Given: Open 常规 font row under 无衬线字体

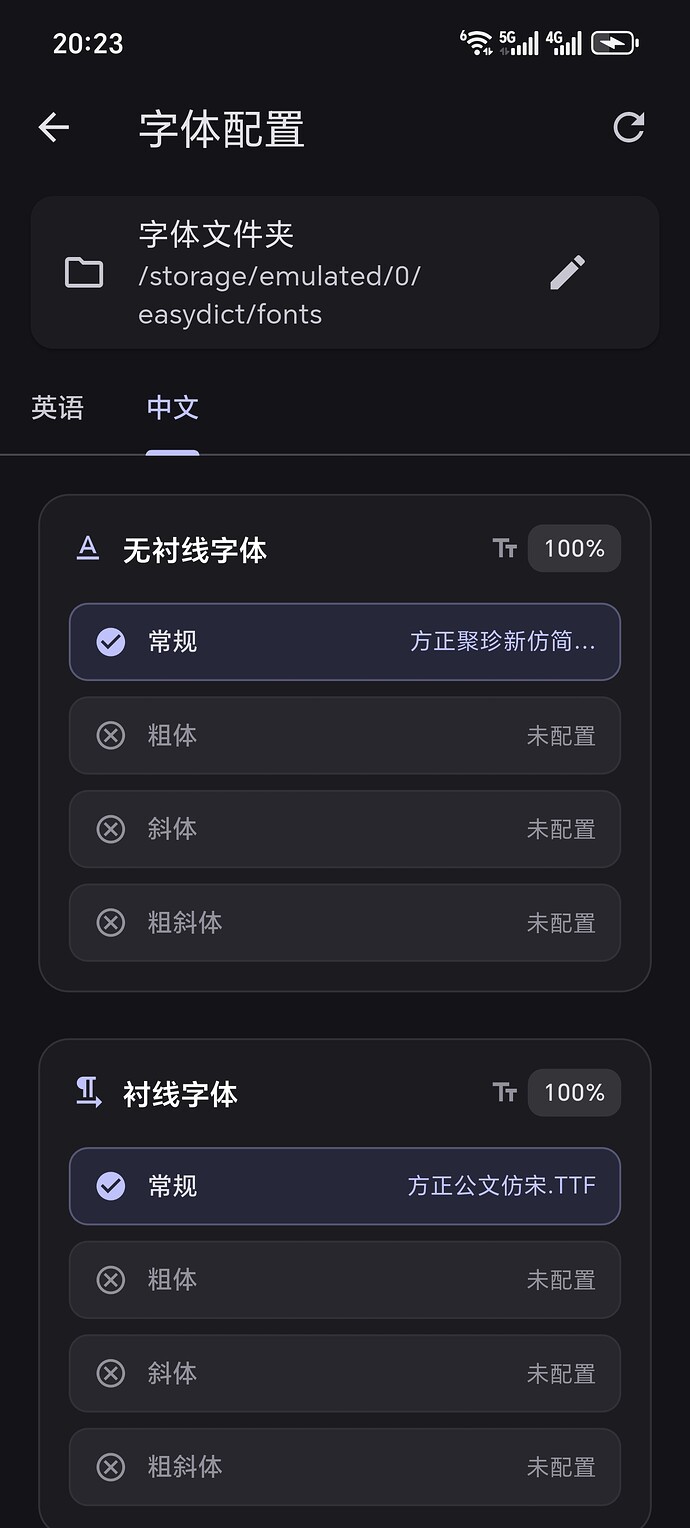Looking at the screenshot, I should tap(344, 642).
